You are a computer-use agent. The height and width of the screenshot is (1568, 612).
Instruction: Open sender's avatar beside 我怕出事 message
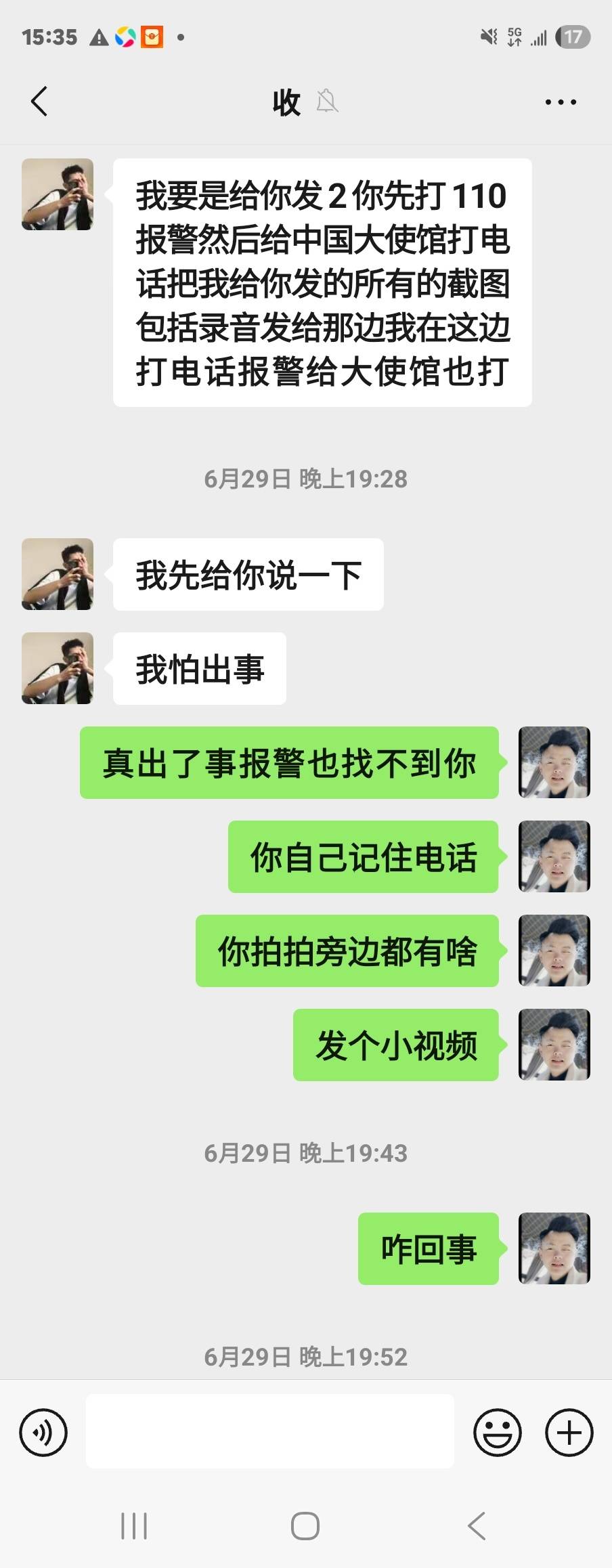58,668
